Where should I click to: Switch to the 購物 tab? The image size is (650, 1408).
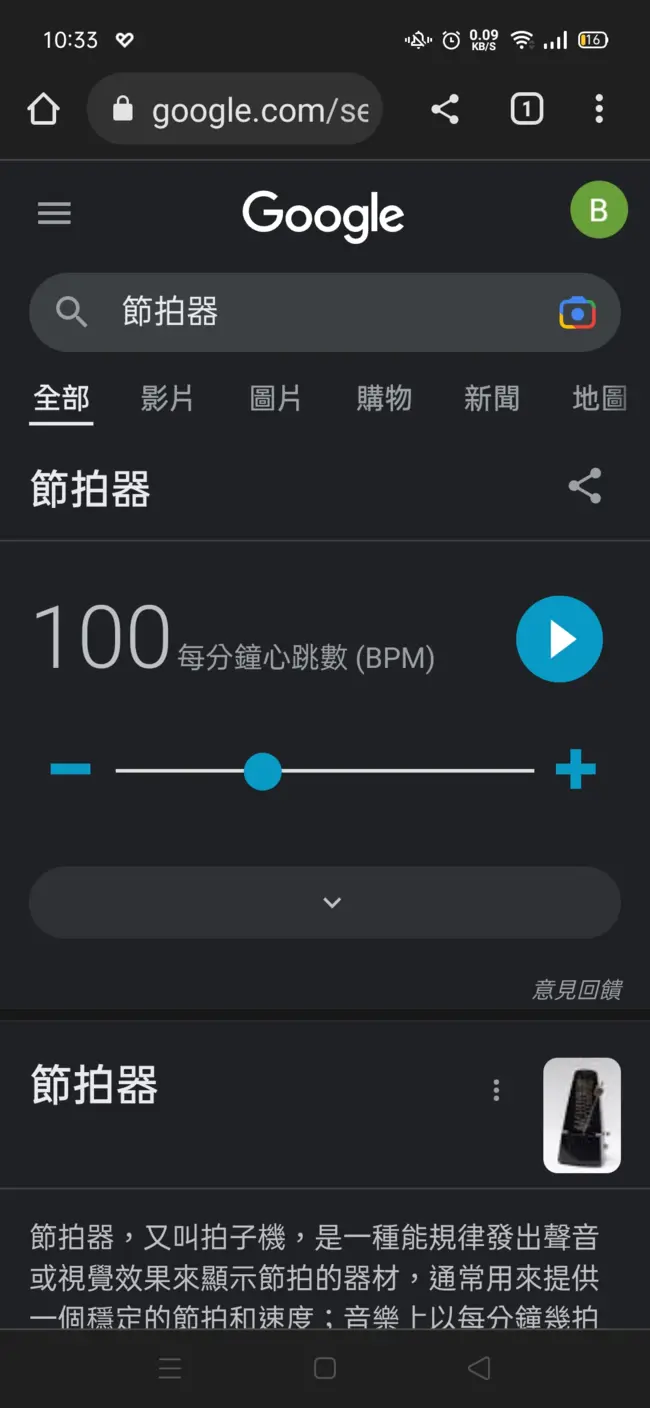(384, 398)
